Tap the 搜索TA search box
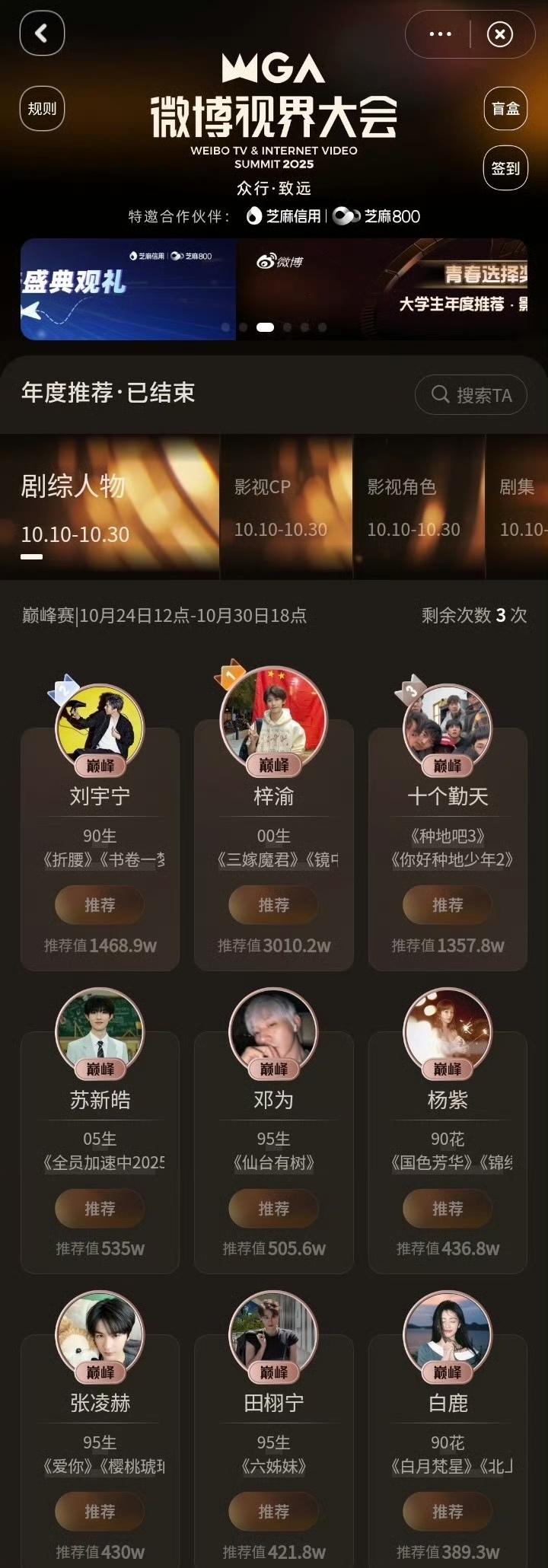The image size is (548, 1568). click(x=471, y=395)
